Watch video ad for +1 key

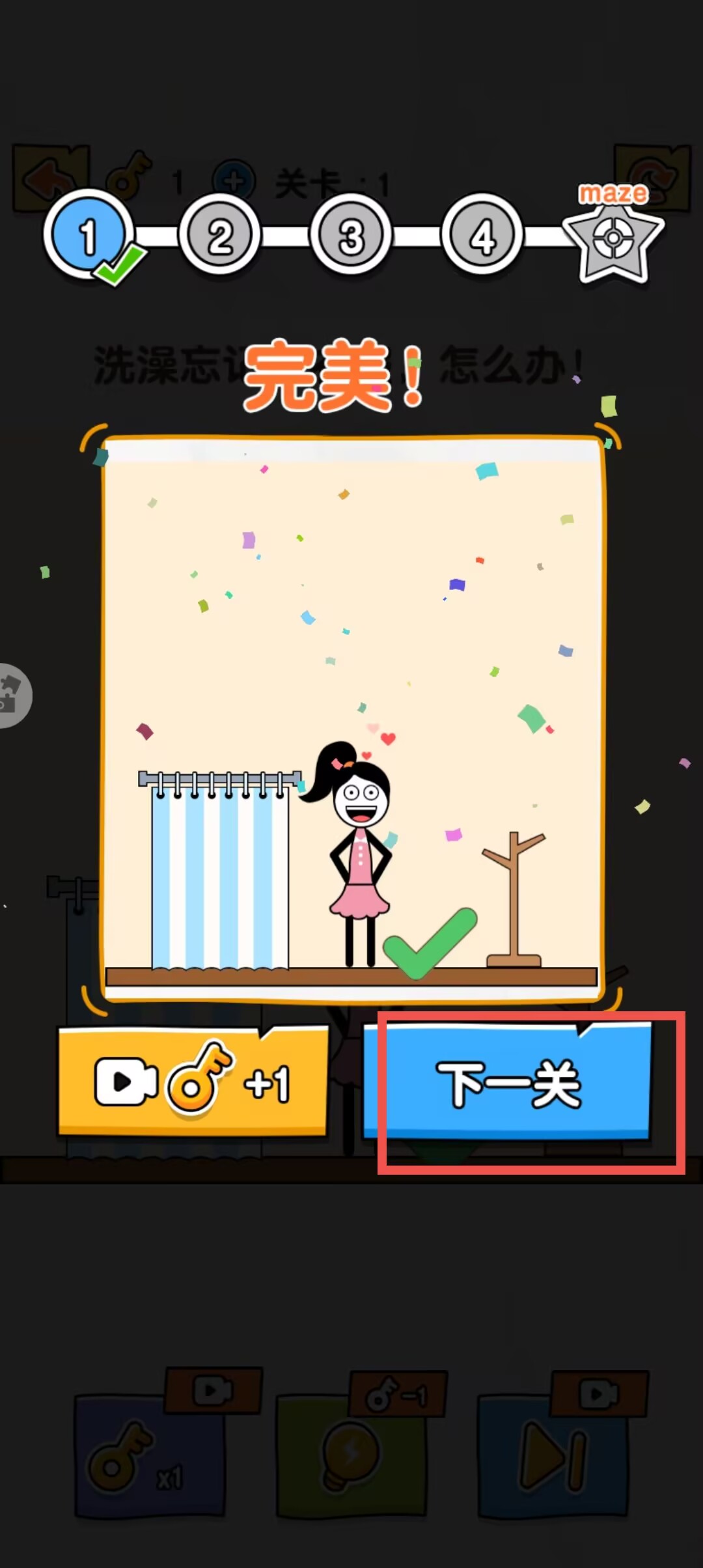click(193, 1082)
